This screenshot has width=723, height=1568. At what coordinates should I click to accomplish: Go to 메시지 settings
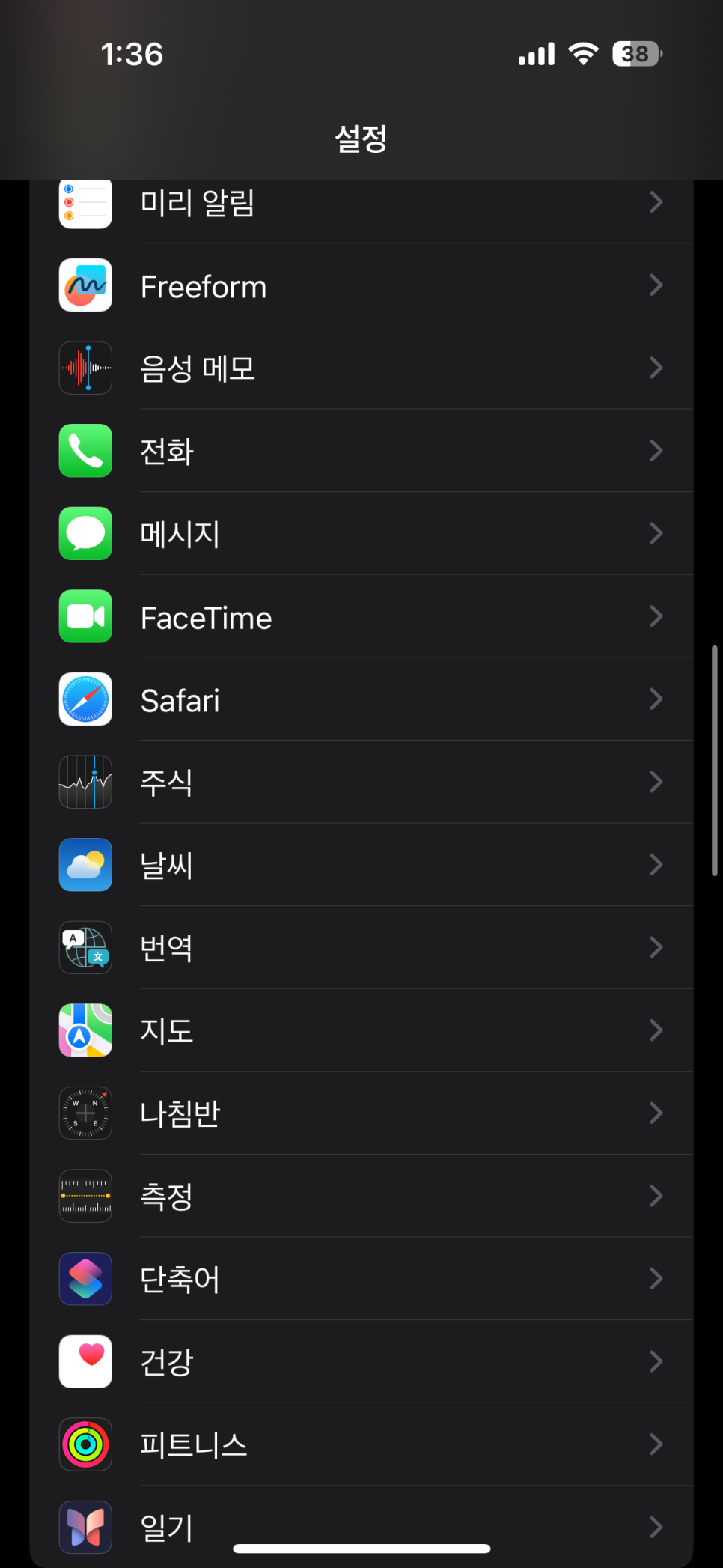[361, 533]
